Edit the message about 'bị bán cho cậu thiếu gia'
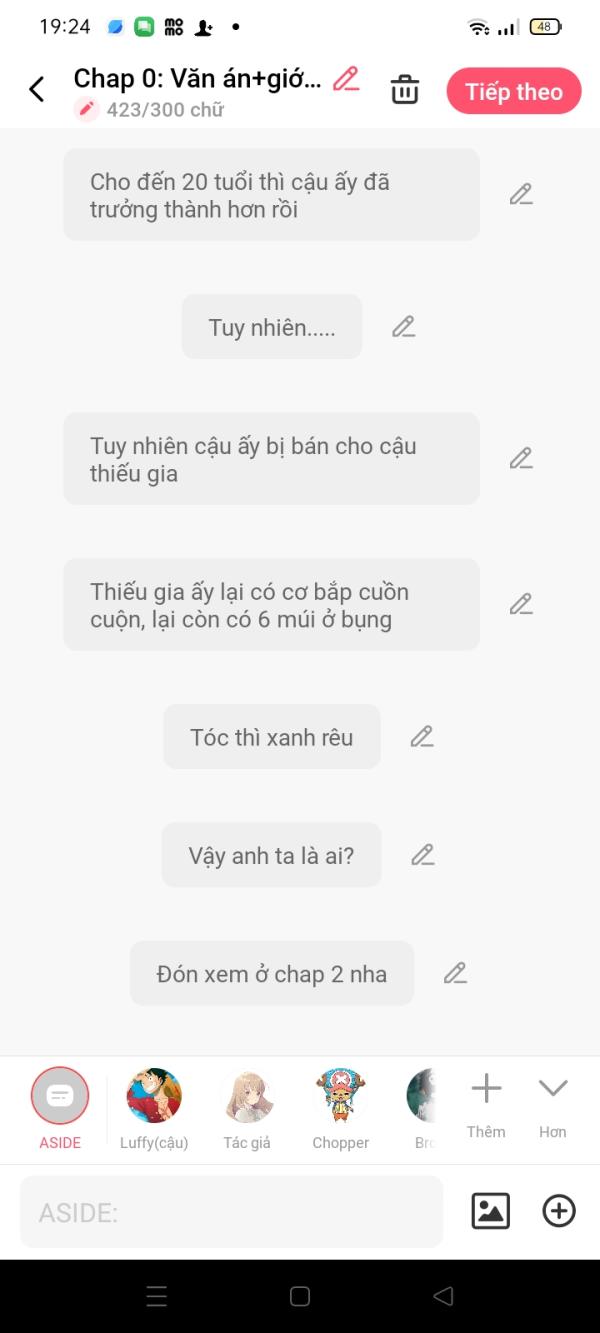 (521, 459)
